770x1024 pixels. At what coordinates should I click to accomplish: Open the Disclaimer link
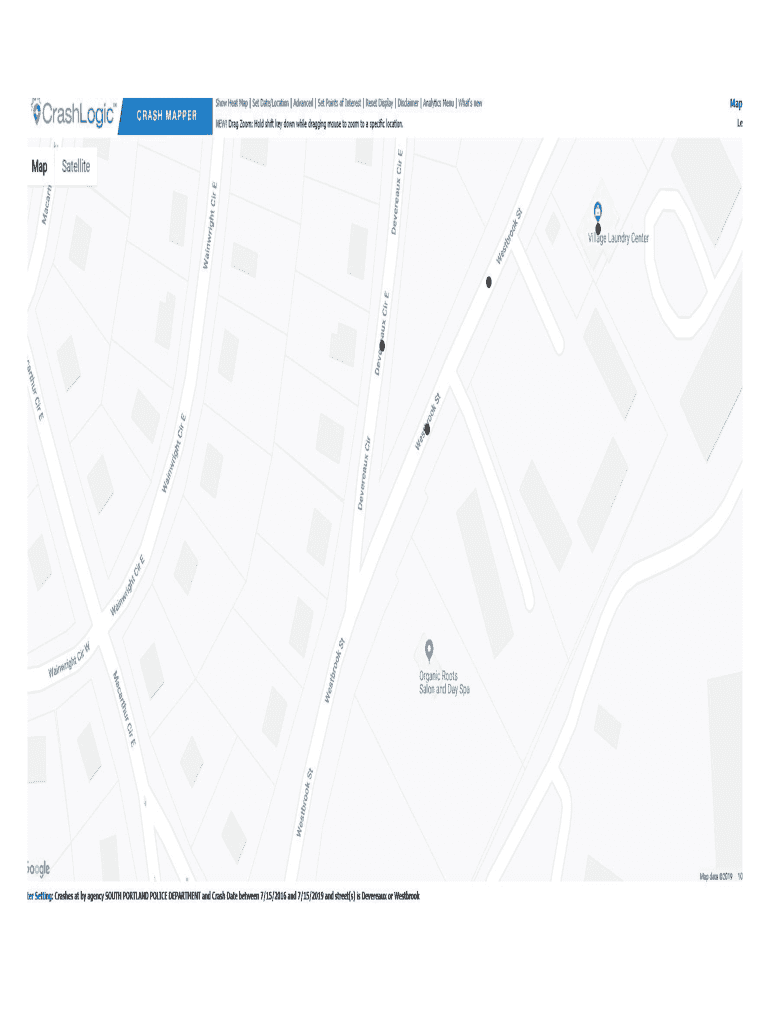click(x=408, y=103)
